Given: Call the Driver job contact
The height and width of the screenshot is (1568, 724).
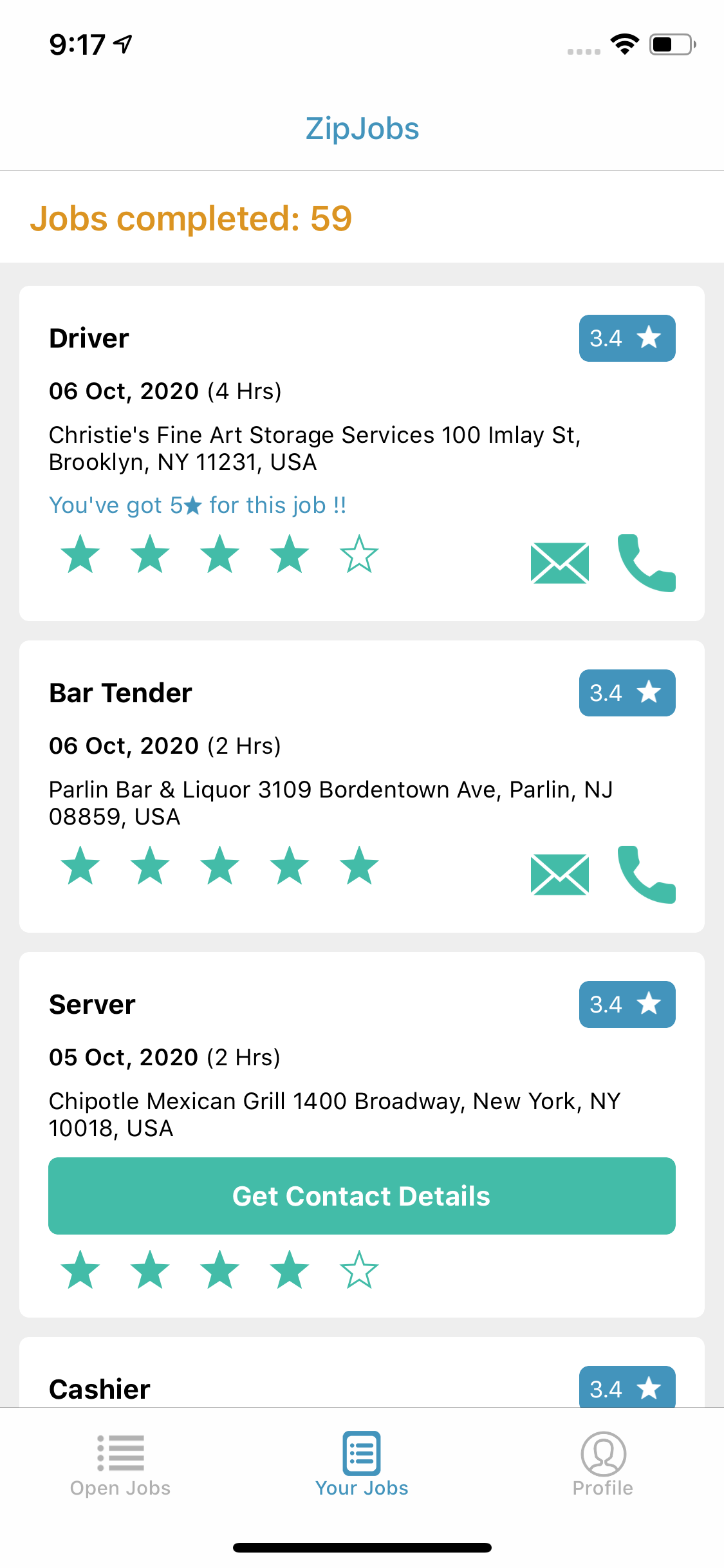Looking at the screenshot, I should tap(646, 563).
